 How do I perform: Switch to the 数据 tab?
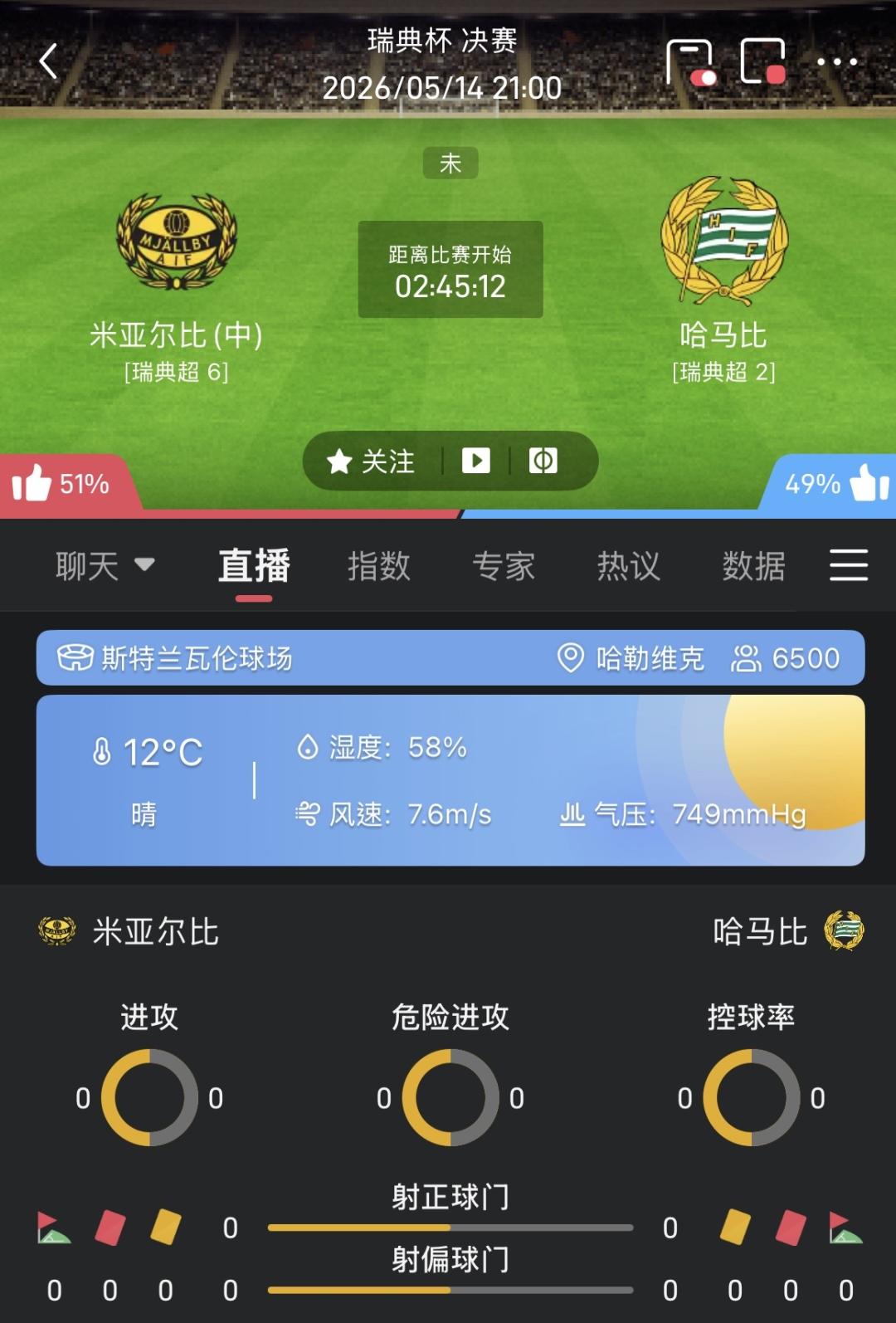753,566
